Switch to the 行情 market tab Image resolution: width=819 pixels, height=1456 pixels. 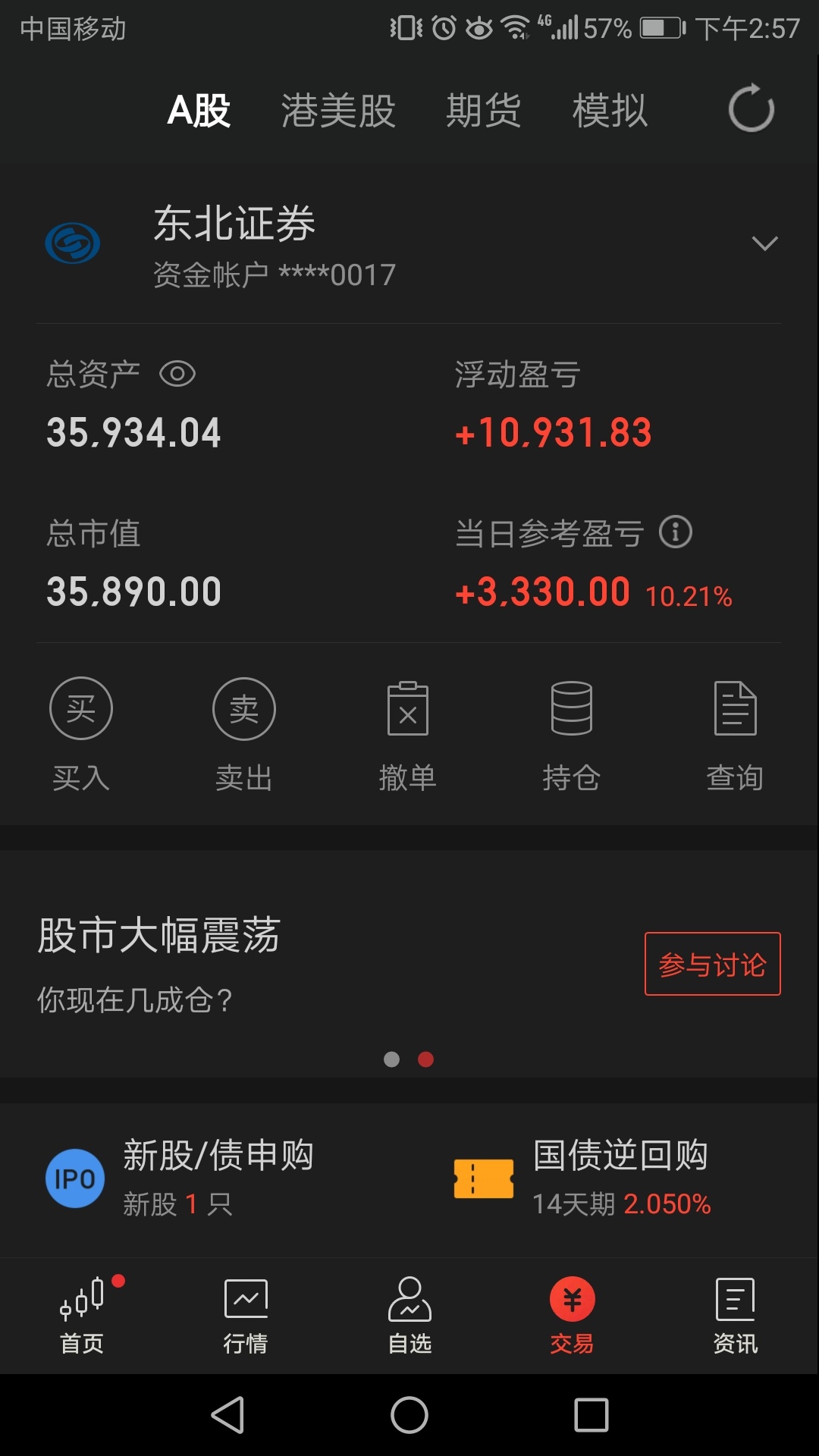(x=246, y=1316)
